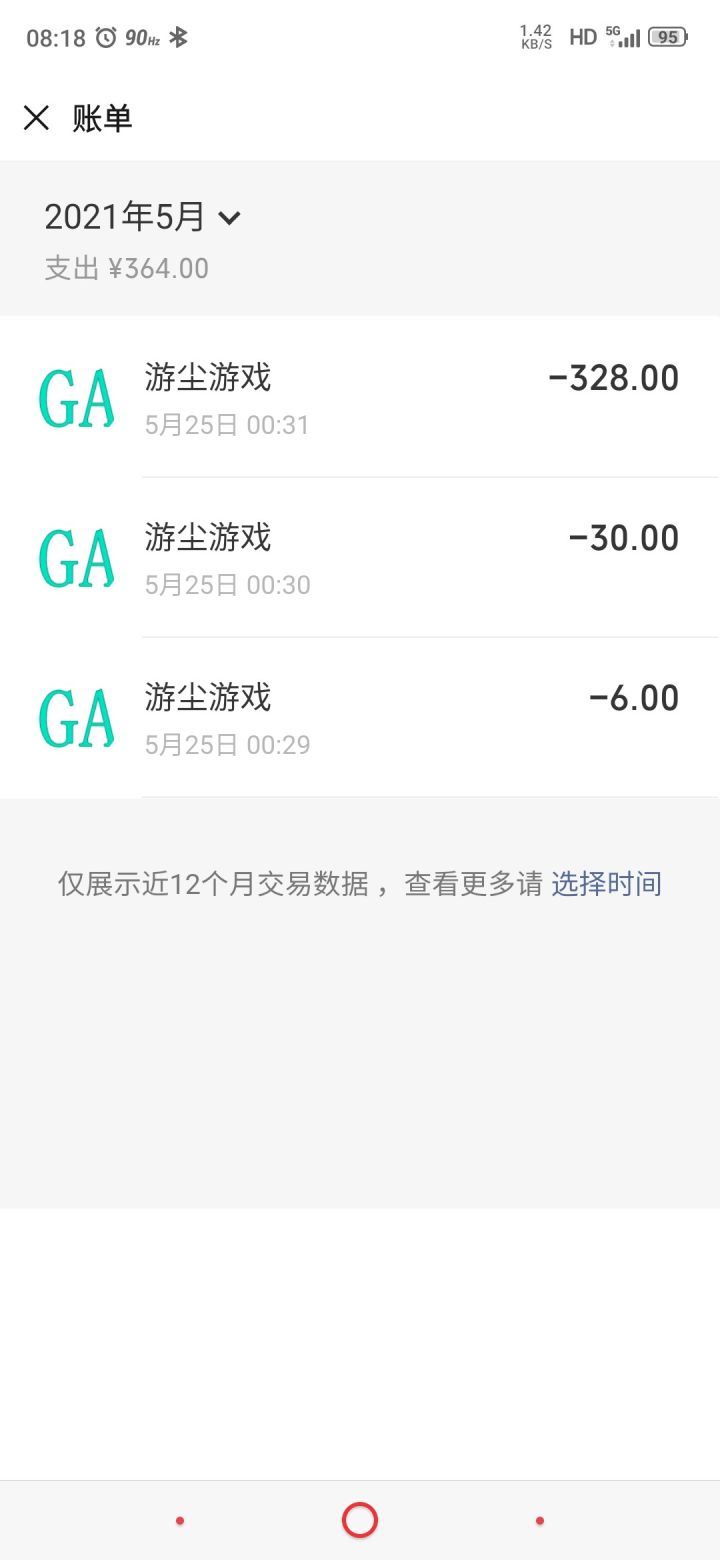The height and width of the screenshot is (1560, 720).
Task: Tap the 5G signal icon
Action: pos(625,36)
